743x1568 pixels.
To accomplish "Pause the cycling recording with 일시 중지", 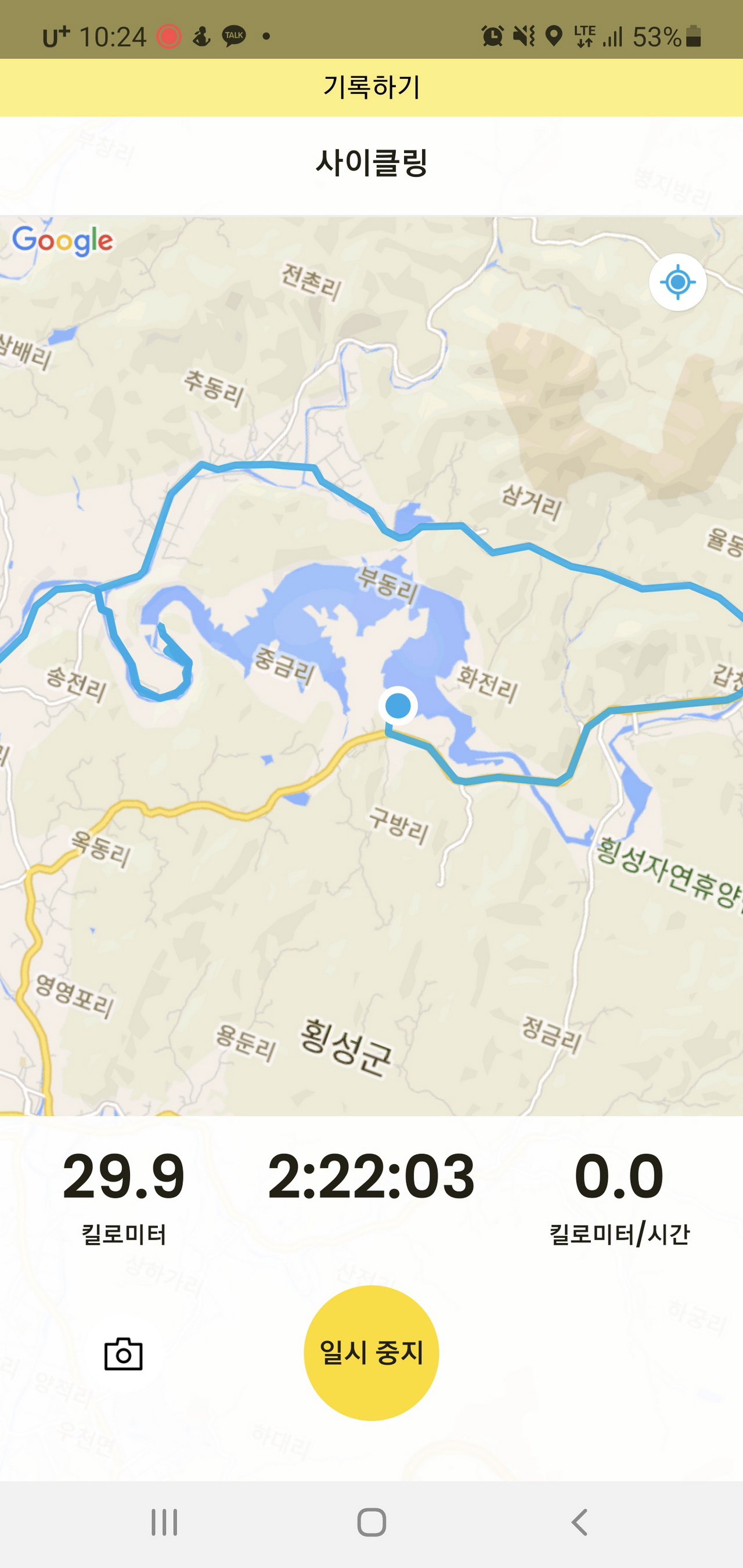I will click(x=371, y=1353).
